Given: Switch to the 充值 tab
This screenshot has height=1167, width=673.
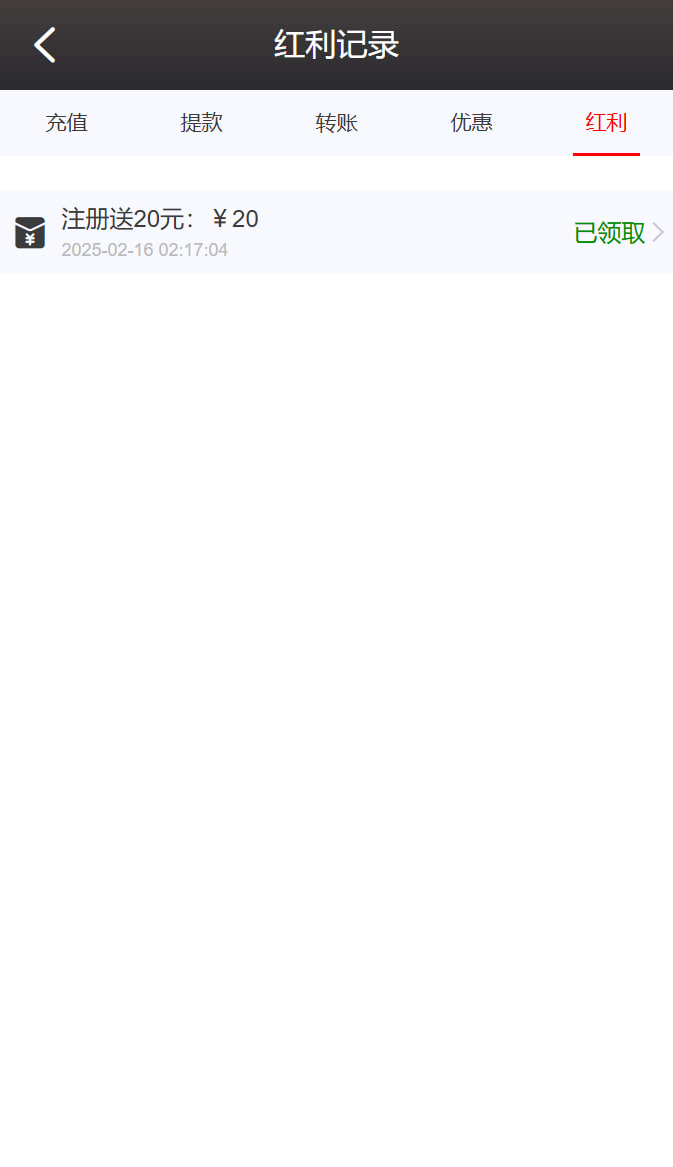Looking at the screenshot, I should point(67,123).
